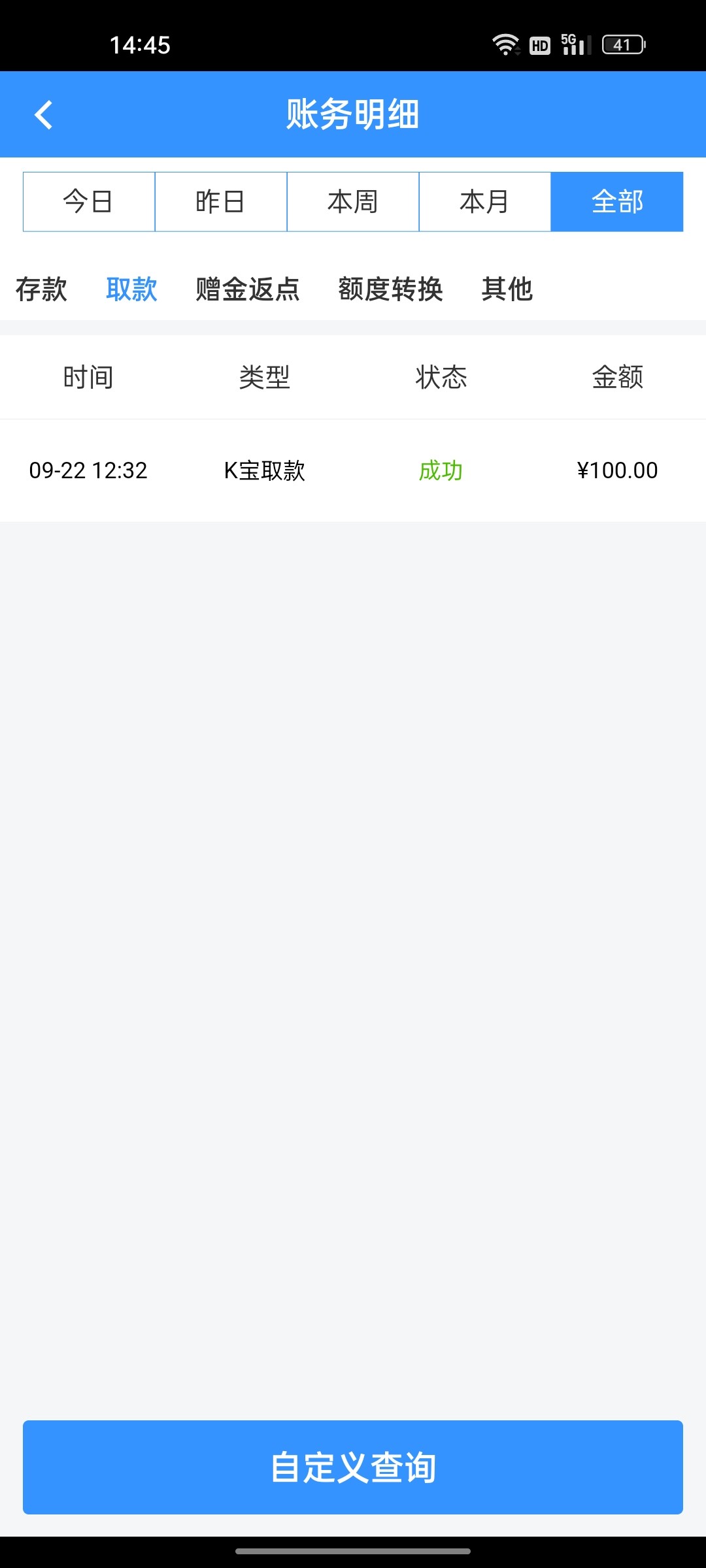Go back using the top-left arrow
The height and width of the screenshot is (1568, 706).
(43, 115)
